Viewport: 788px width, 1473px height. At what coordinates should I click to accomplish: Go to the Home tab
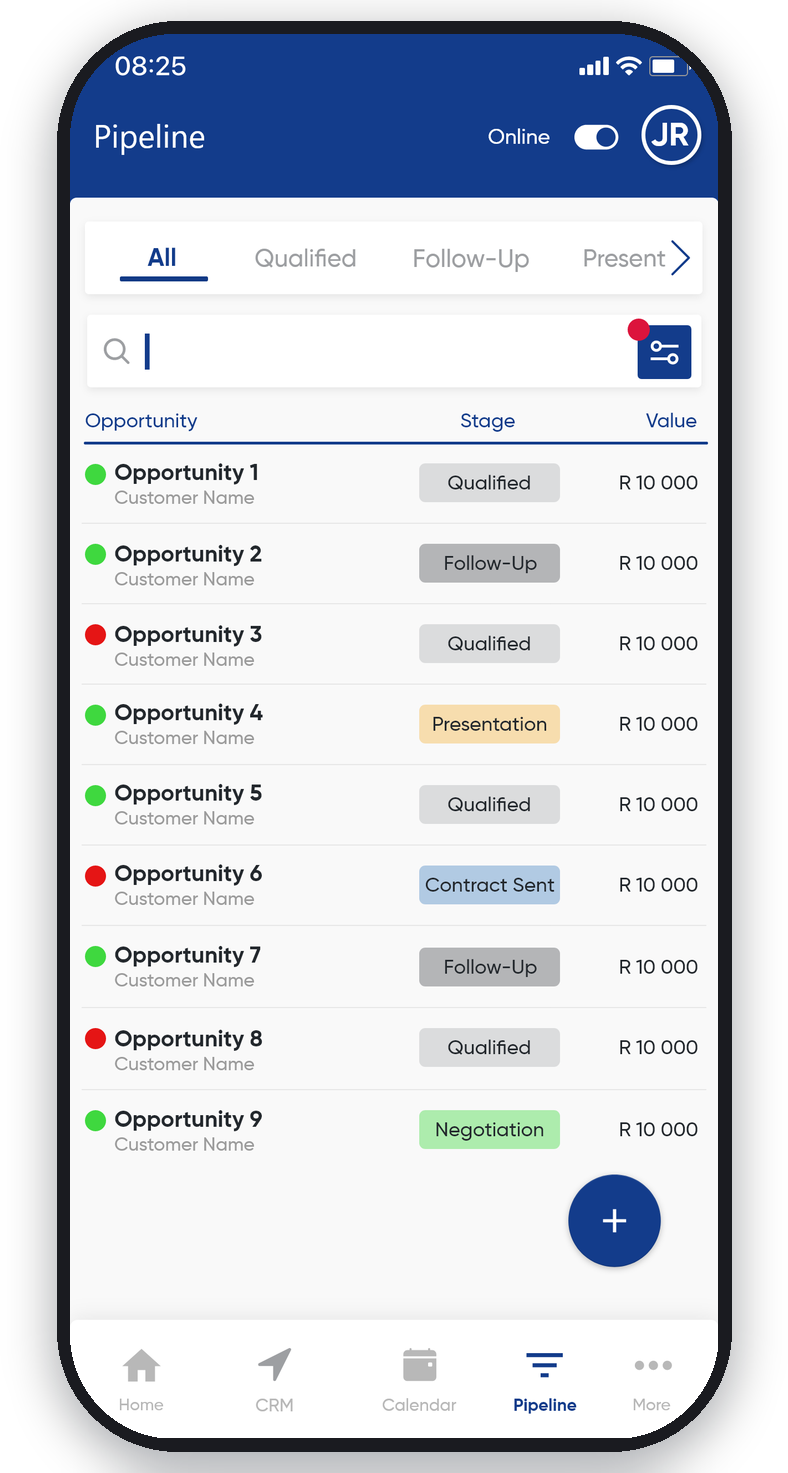tap(141, 1380)
